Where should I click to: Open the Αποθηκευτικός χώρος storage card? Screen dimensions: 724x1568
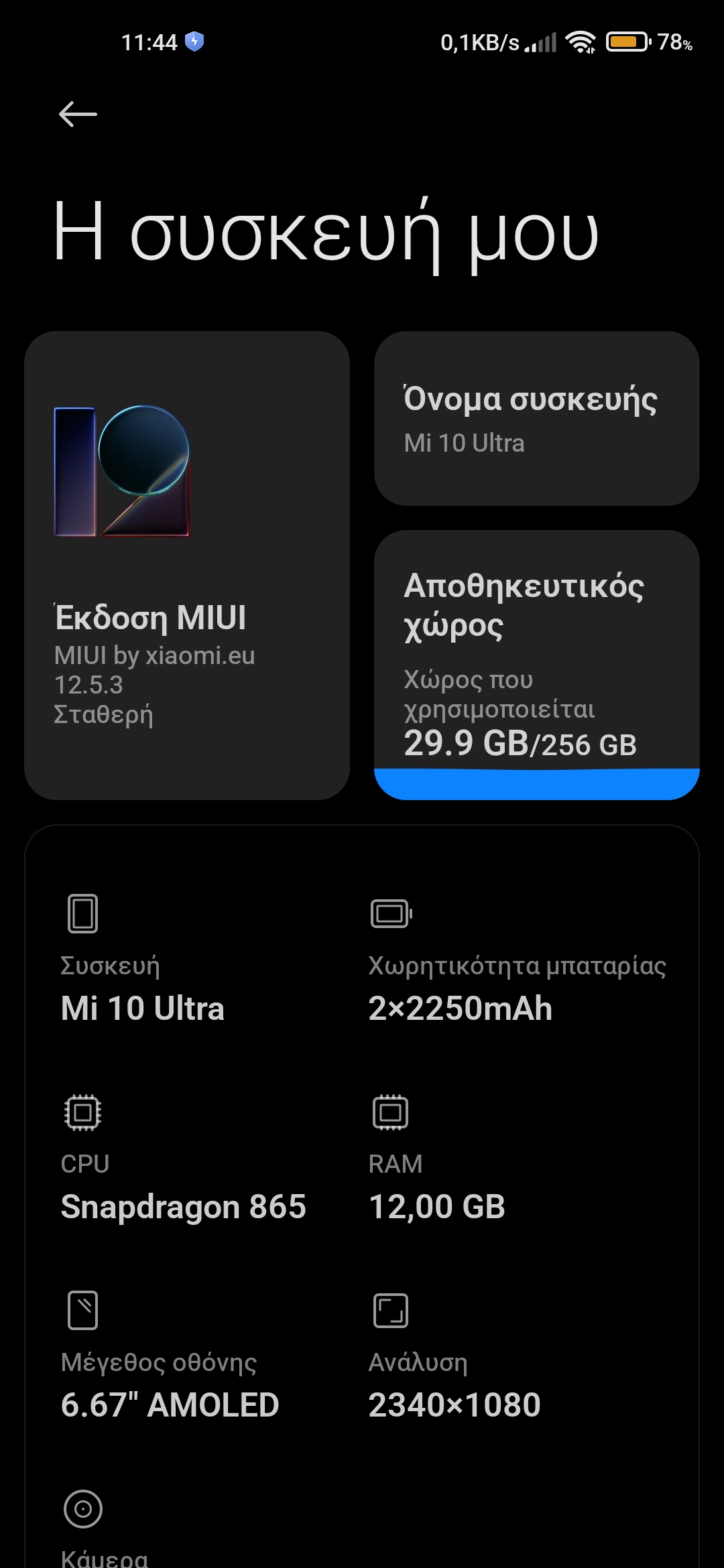536,663
